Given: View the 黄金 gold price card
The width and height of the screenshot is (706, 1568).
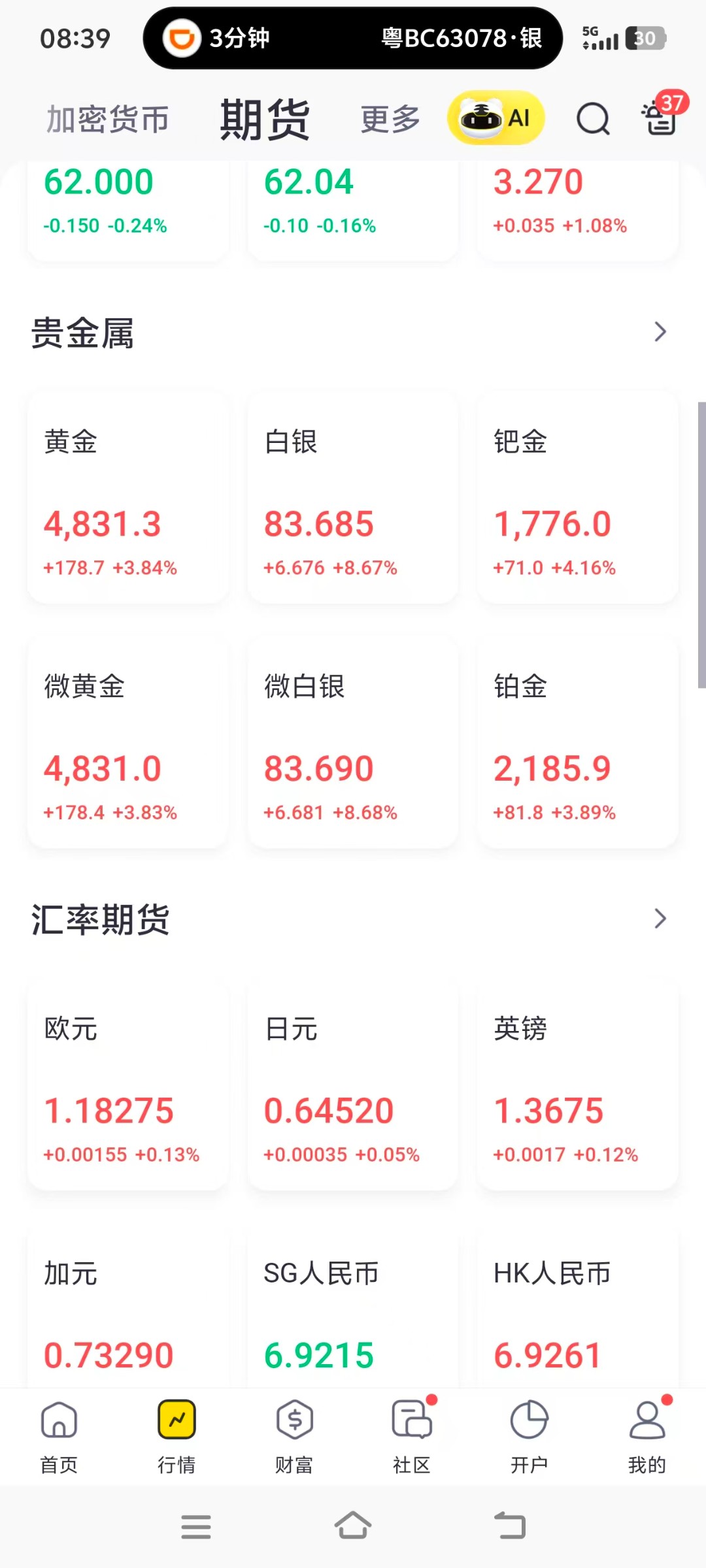Looking at the screenshot, I should 127,497.
